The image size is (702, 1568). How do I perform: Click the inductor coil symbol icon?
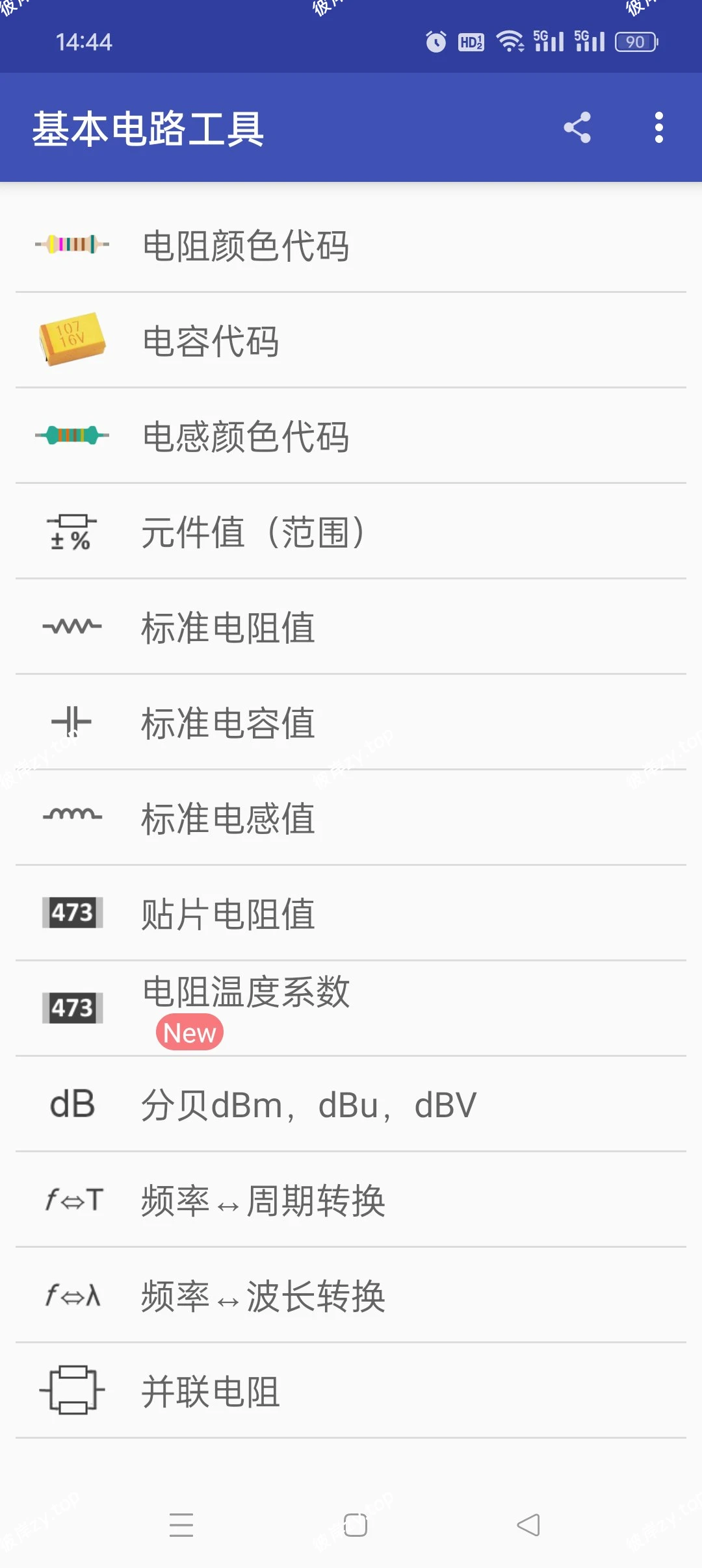[x=71, y=817]
